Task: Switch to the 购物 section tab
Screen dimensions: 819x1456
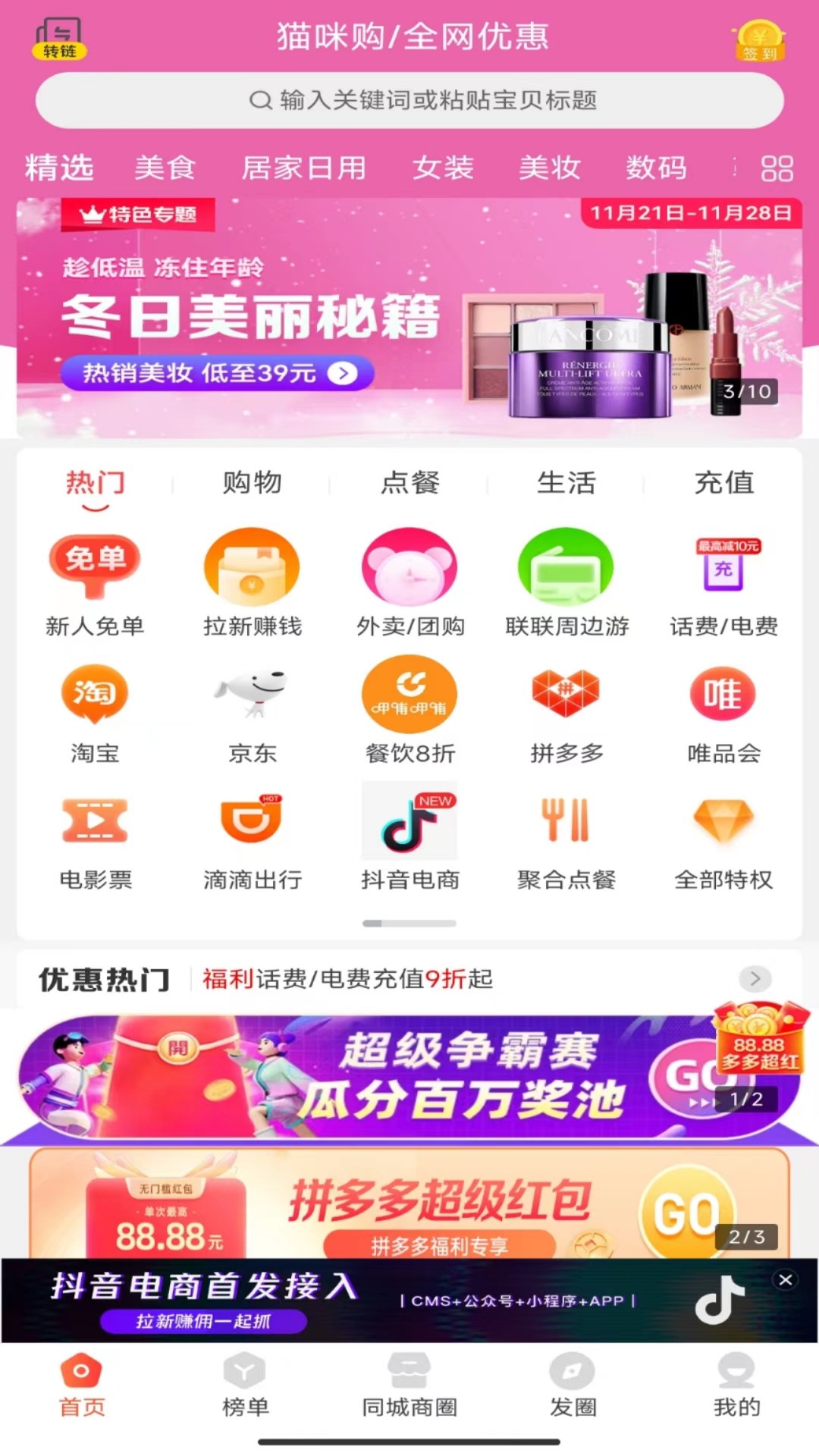Action: [x=252, y=482]
